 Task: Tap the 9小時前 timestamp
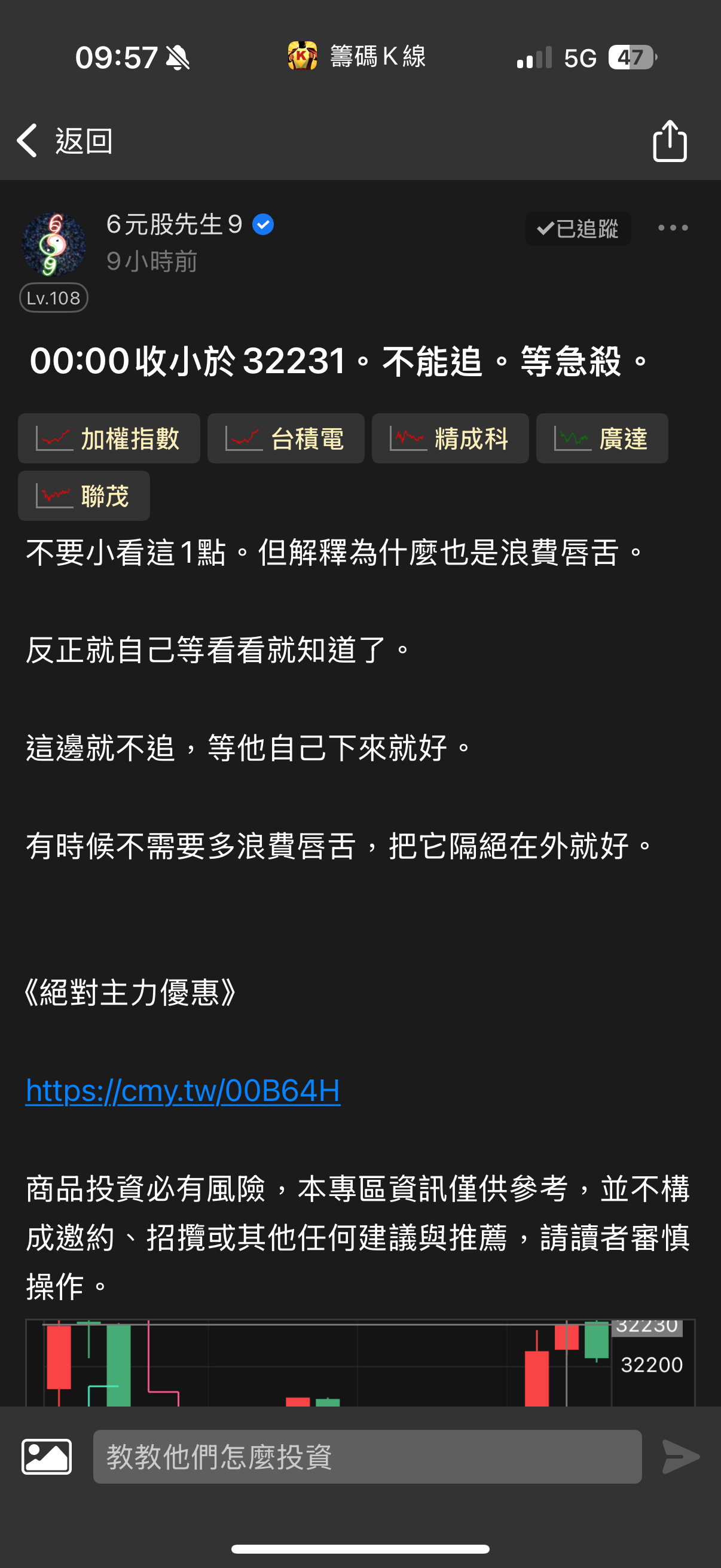pyautogui.click(x=151, y=261)
